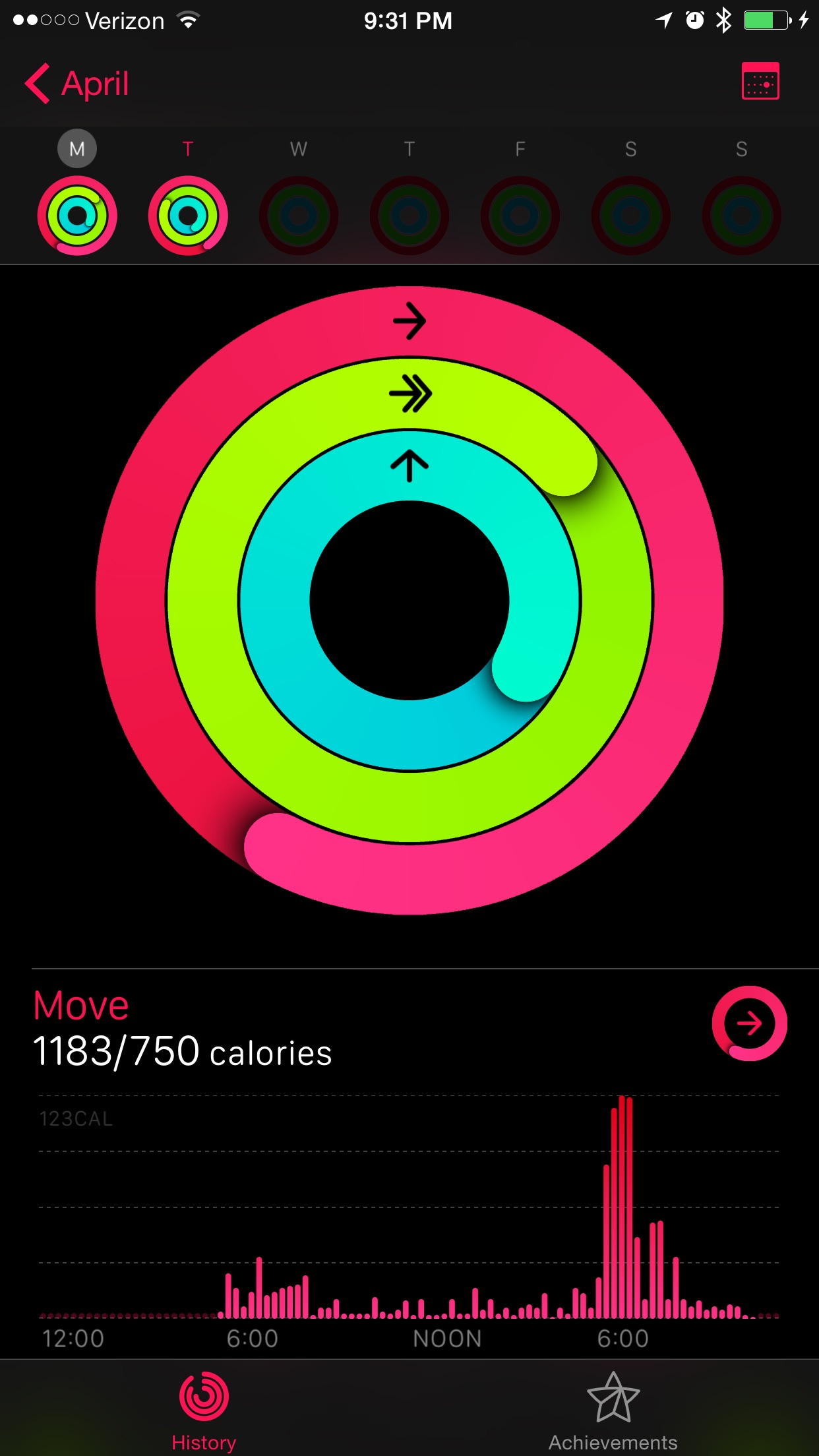Select Saturday's activity rings
This screenshot has width=819, height=1456.
(631, 215)
